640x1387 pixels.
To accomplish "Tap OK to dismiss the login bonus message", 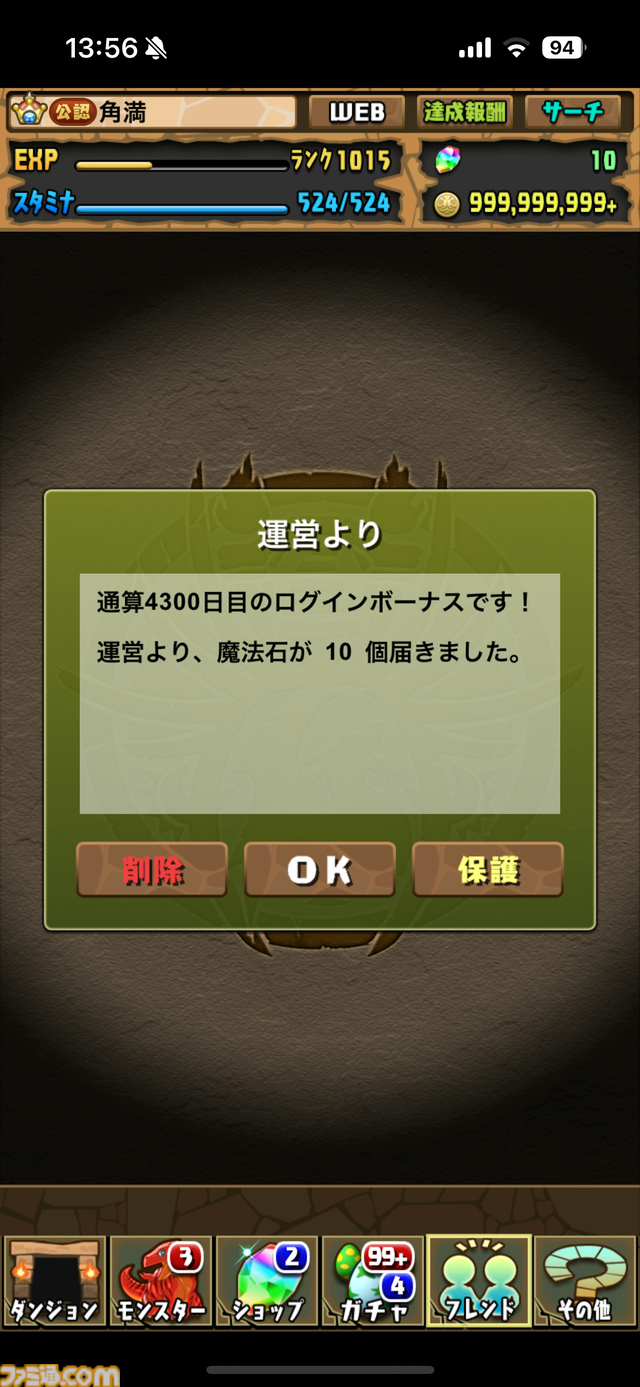I will click(x=320, y=870).
